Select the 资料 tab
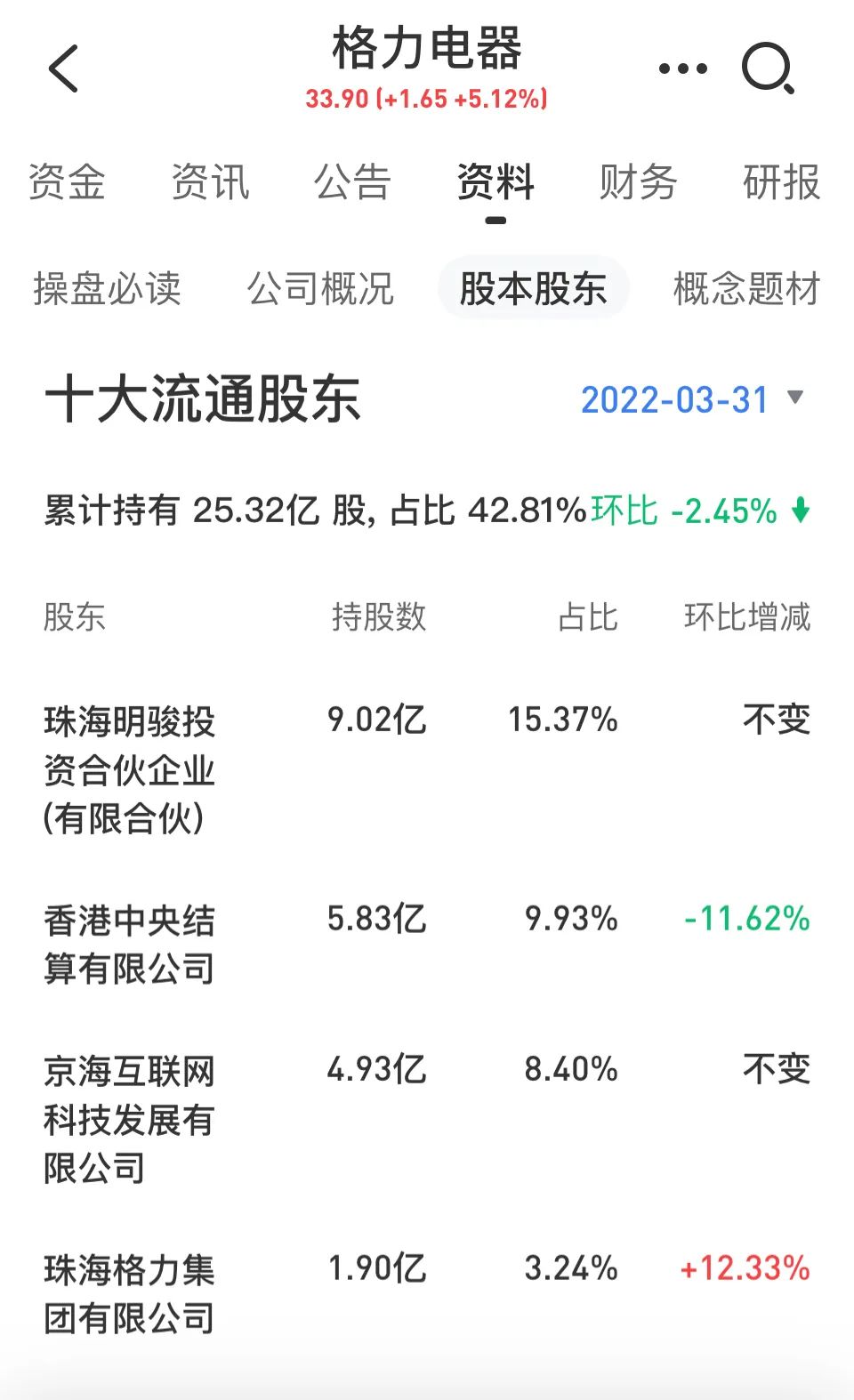854x1400 pixels. click(495, 182)
